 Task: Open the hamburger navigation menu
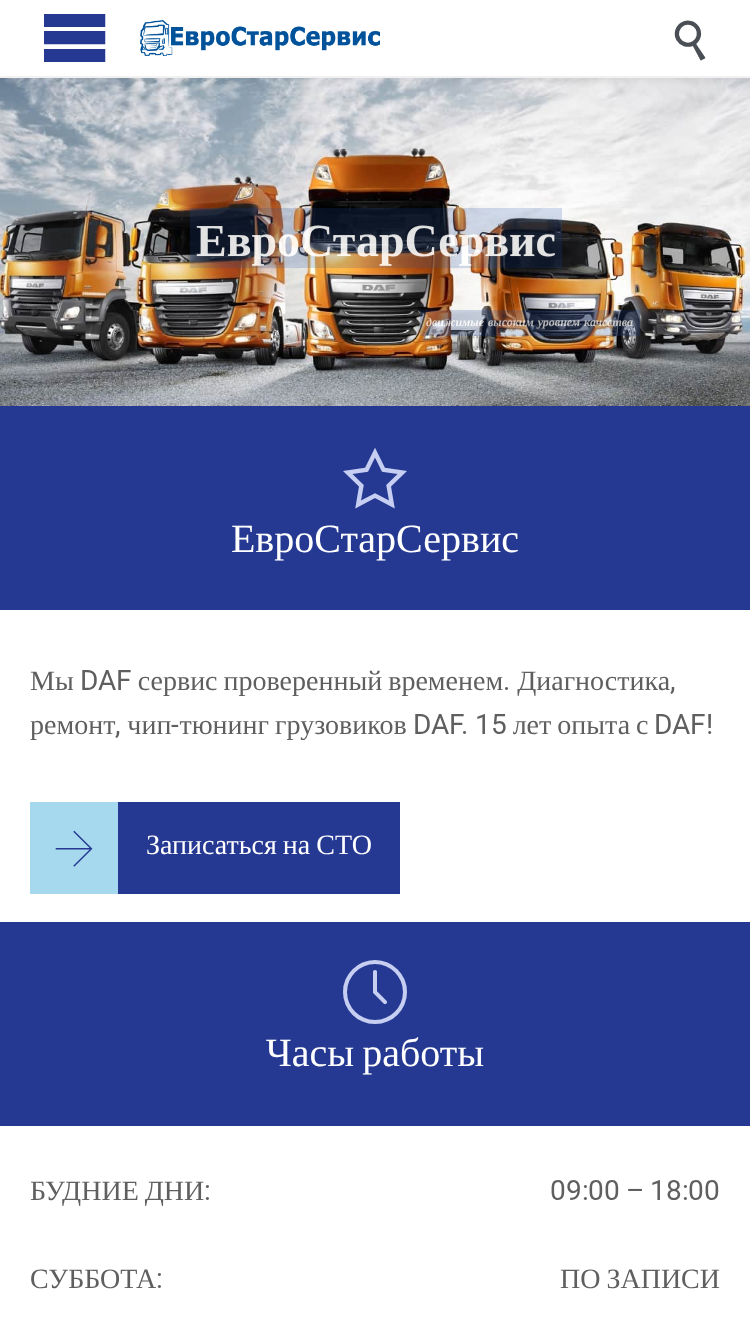(x=74, y=38)
